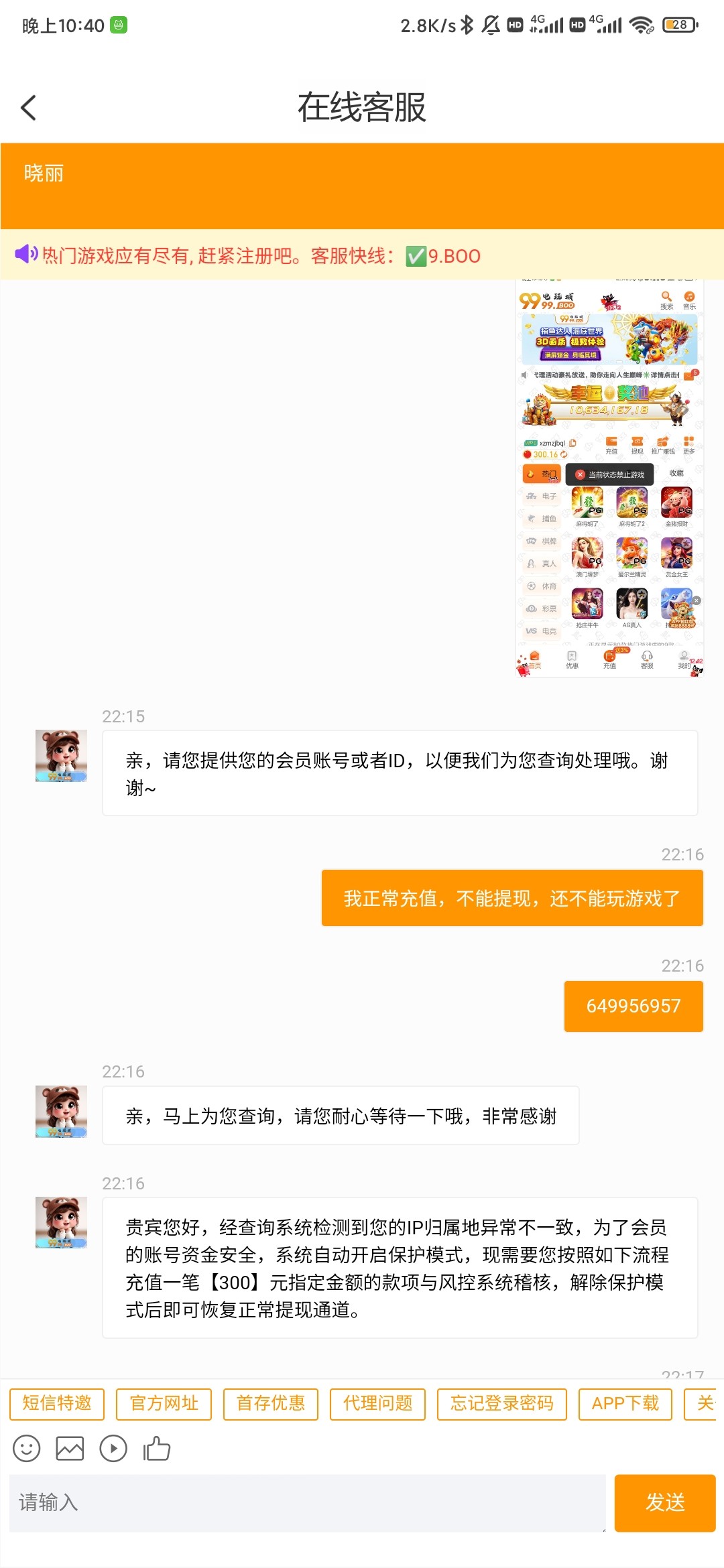Image resolution: width=724 pixels, height=1568 pixels.
Task: Attach a picture from the gallery
Action: (70, 1449)
